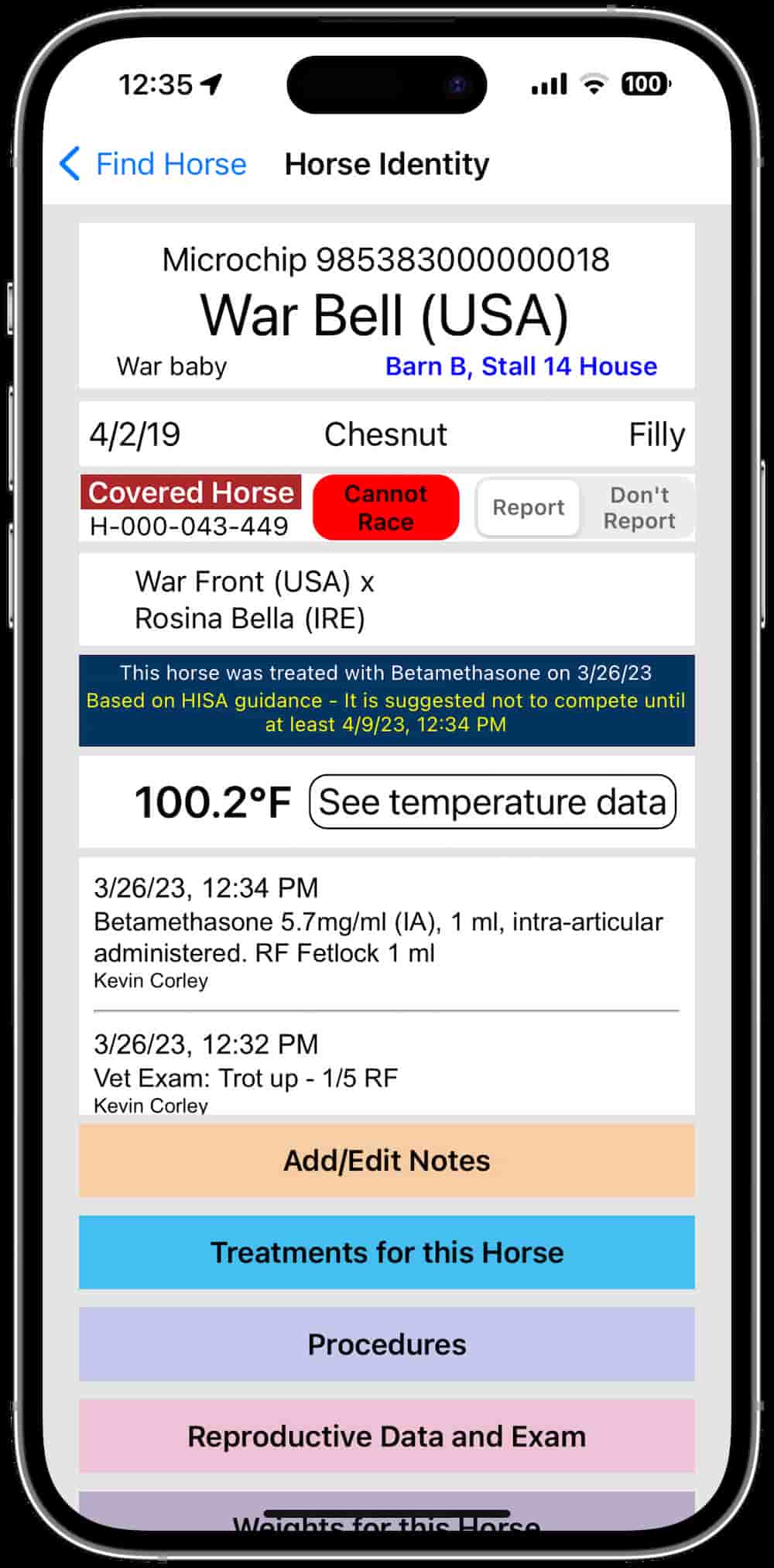Tap the red Cannot Race button
Viewport: 774px width, 1568px height.
tap(385, 508)
